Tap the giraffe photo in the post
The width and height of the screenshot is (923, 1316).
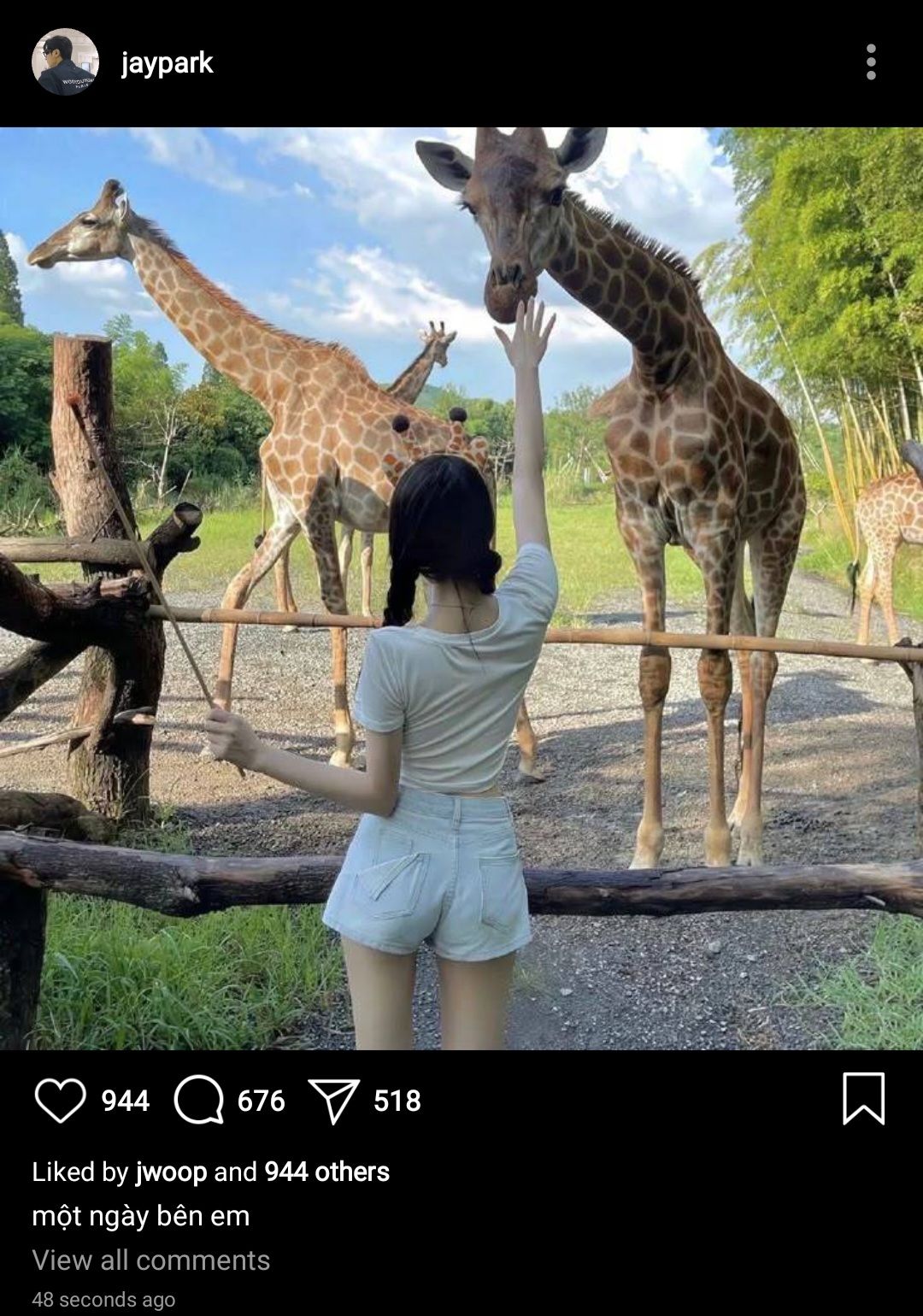[x=461, y=588]
